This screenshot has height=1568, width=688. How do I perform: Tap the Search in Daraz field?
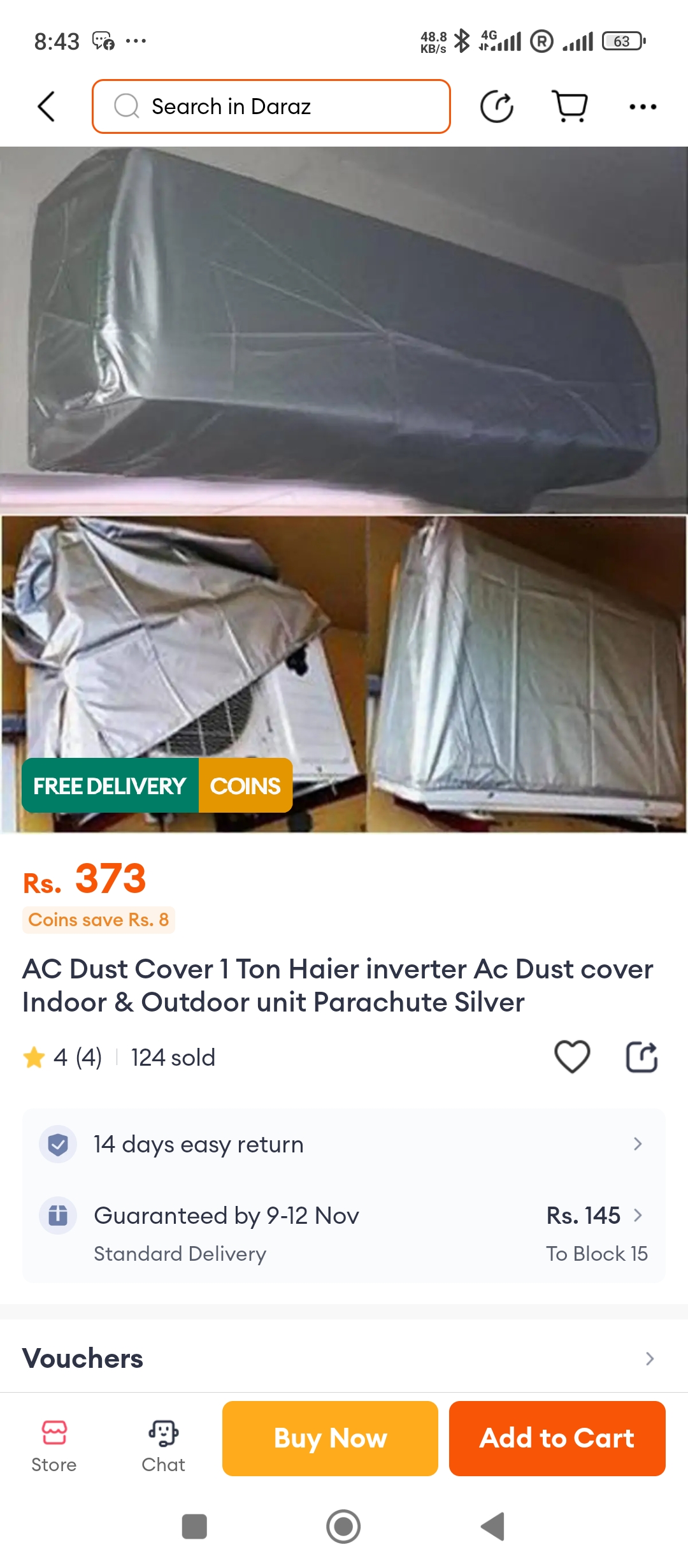click(271, 106)
